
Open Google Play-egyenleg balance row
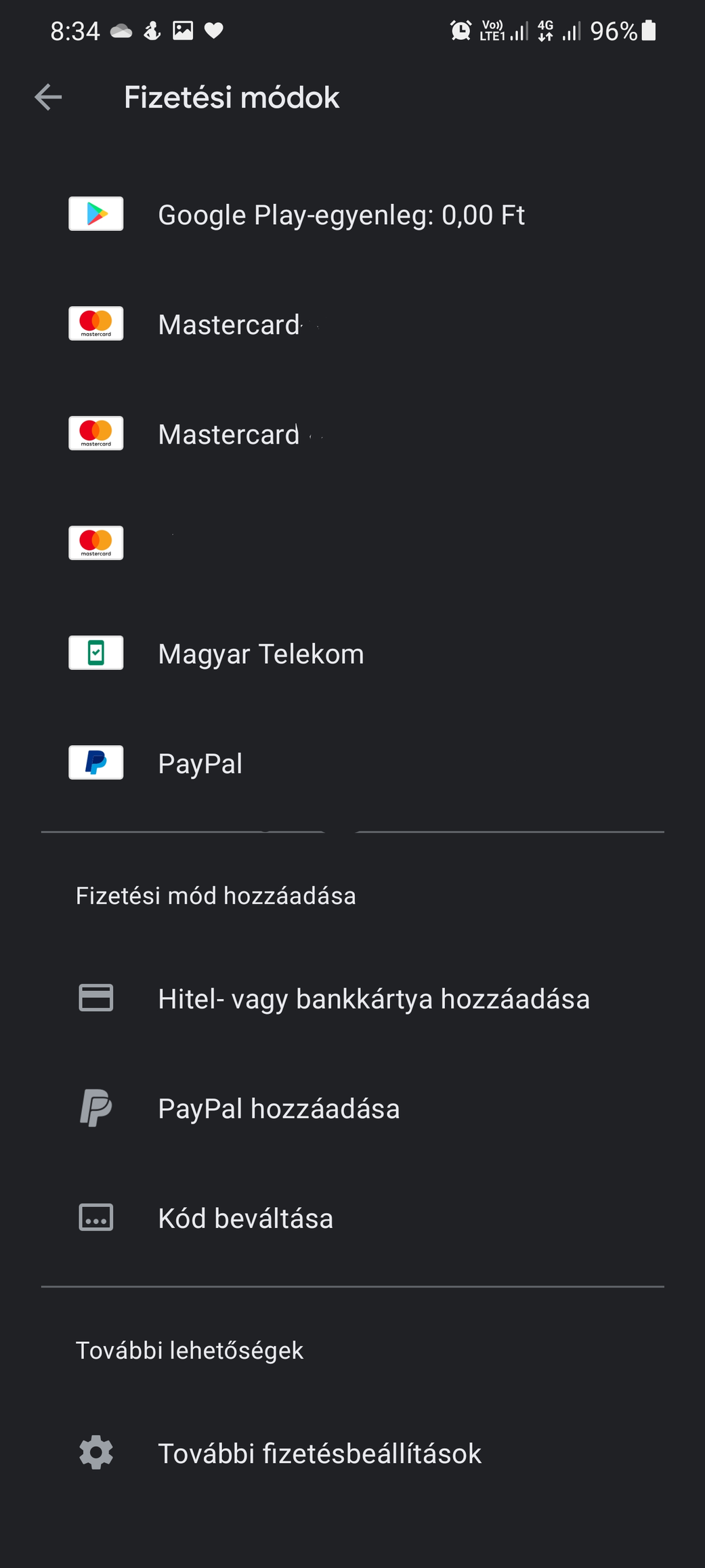tap(341, 215)
